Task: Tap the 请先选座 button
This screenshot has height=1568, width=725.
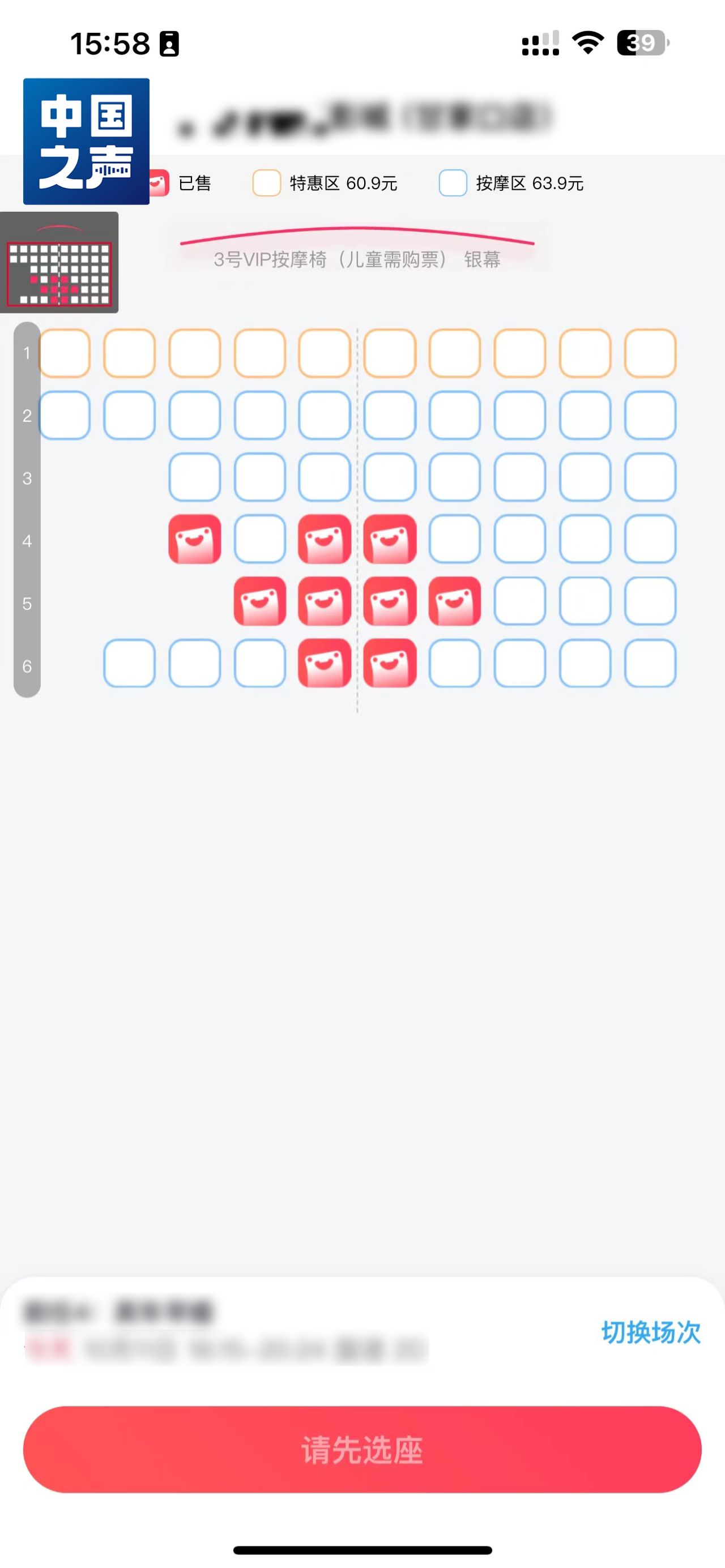Action: point(362,1449)
